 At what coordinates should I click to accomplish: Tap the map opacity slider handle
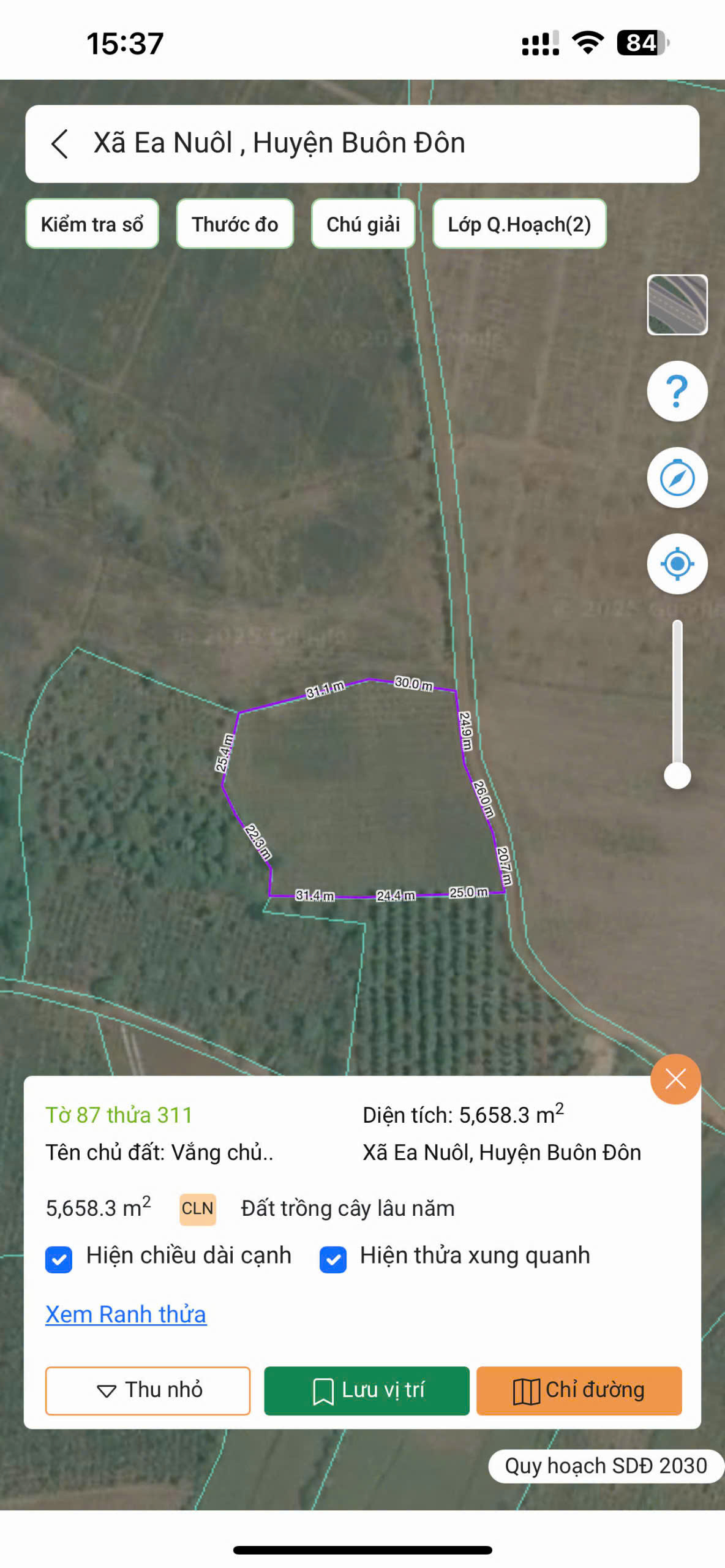tap(677, 775)
